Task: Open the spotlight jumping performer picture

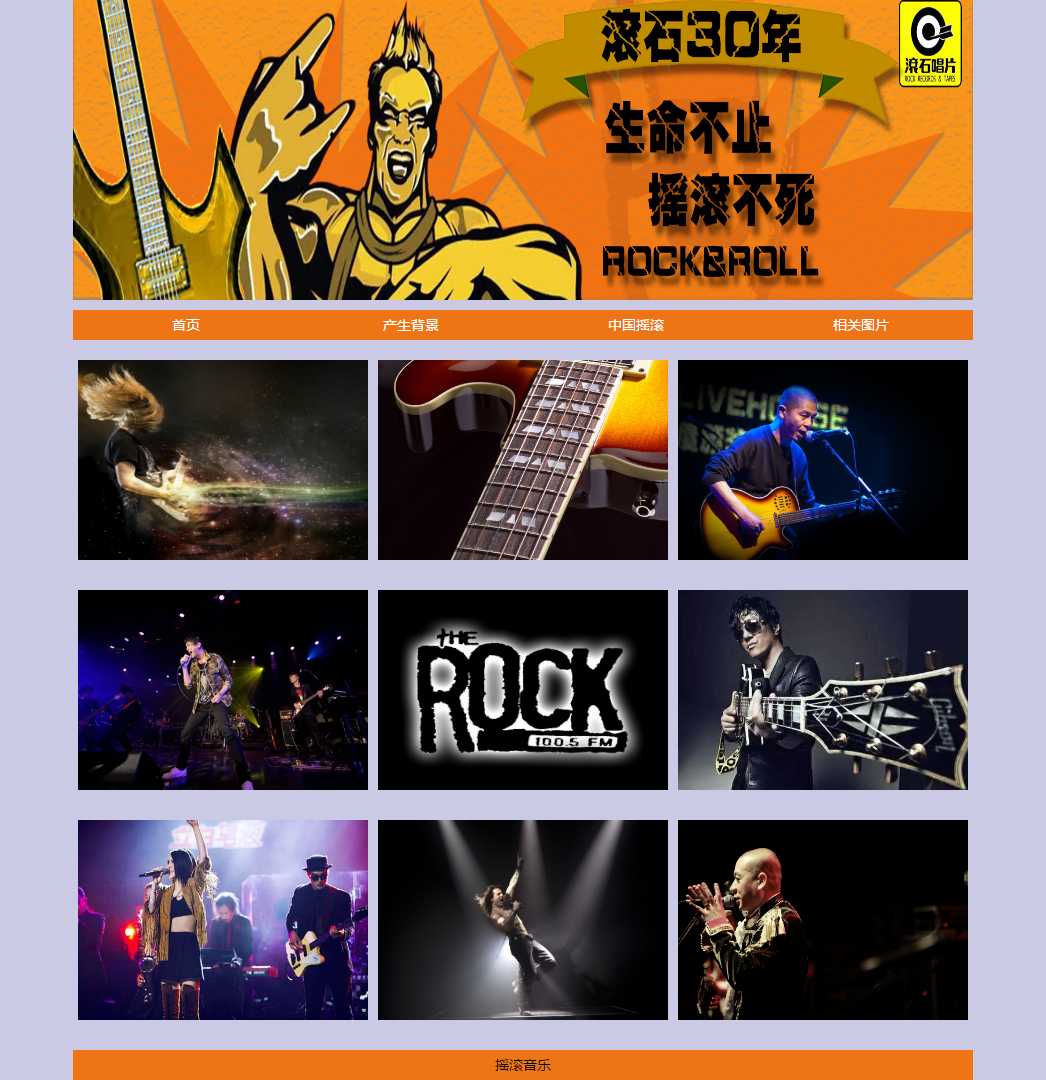Action: (523, 920)
